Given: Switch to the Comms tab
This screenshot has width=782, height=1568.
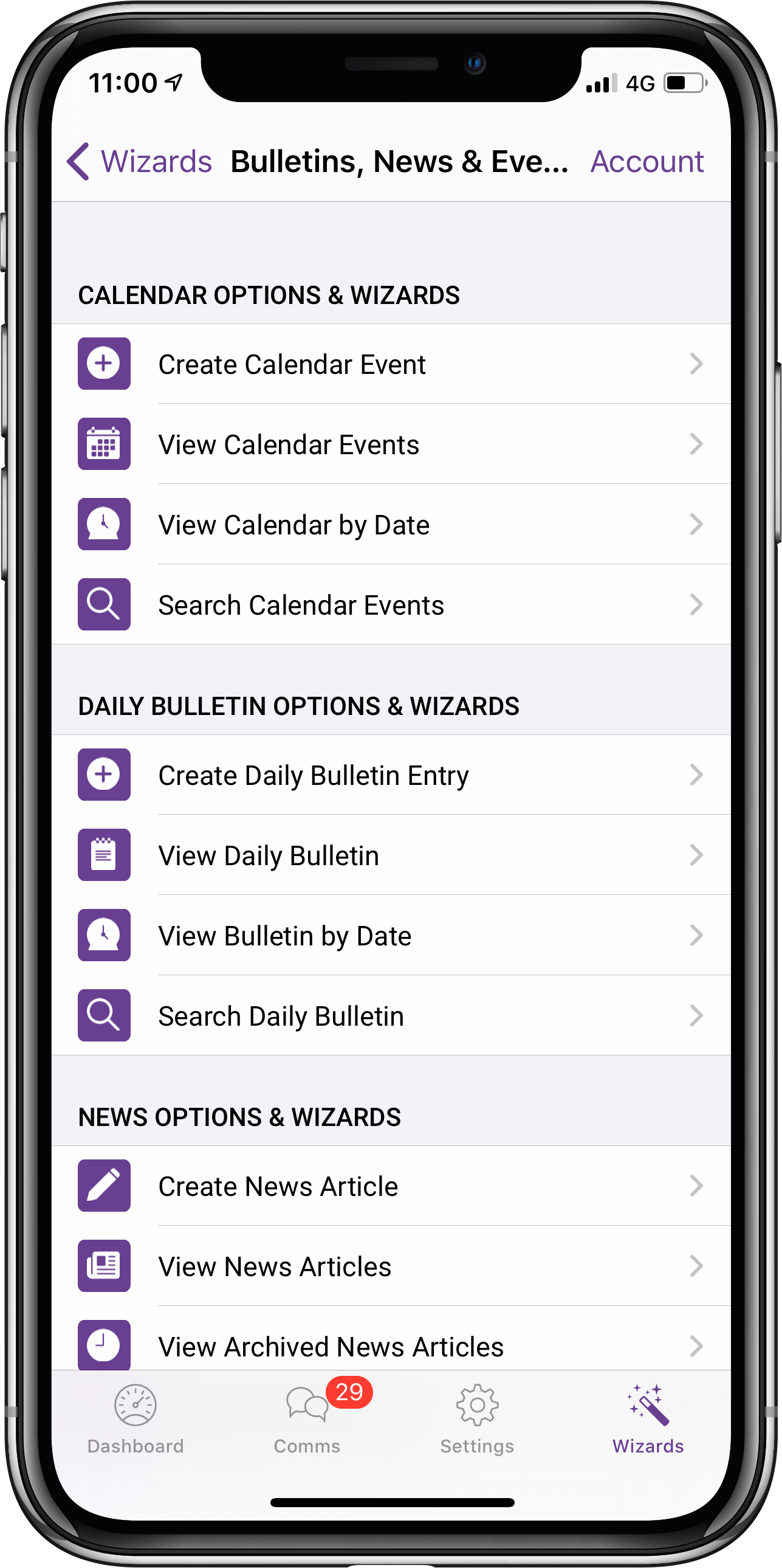Looking at the screenshot, I should click(x=307, y=1419).
